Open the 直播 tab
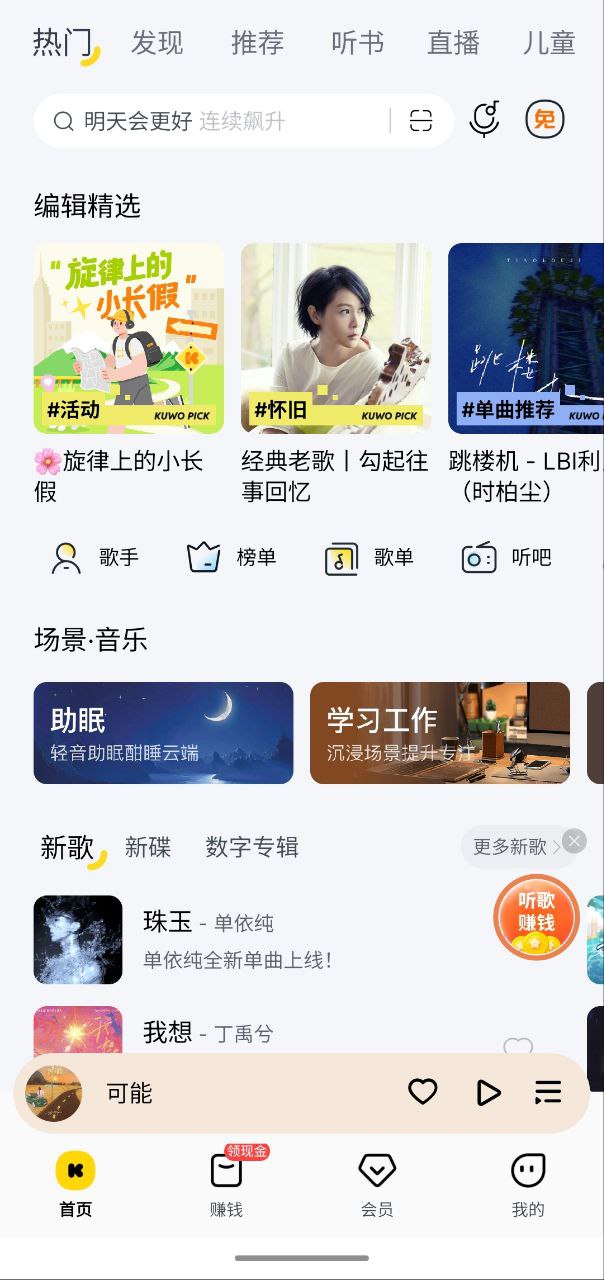Image resolution: width=604 pixels, height=1280 pixels. click(x=453, y=43)
